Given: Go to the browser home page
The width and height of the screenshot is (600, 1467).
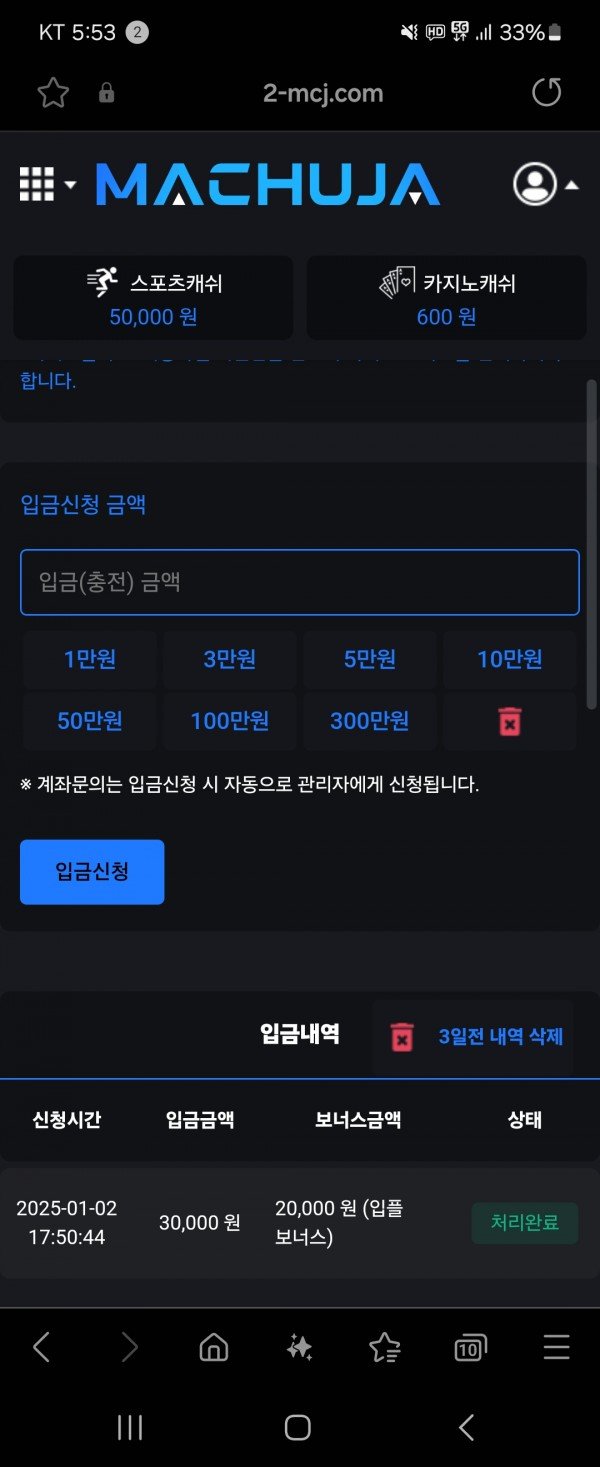Looking at the screenshot, I should [213, 1348].
